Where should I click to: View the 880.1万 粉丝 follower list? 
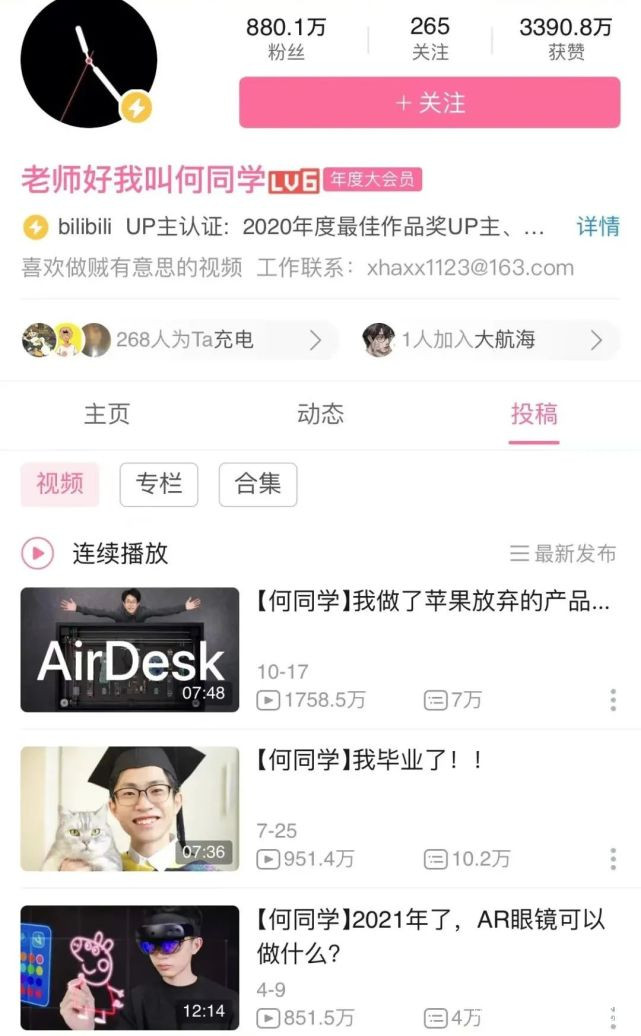pos(284,38)
